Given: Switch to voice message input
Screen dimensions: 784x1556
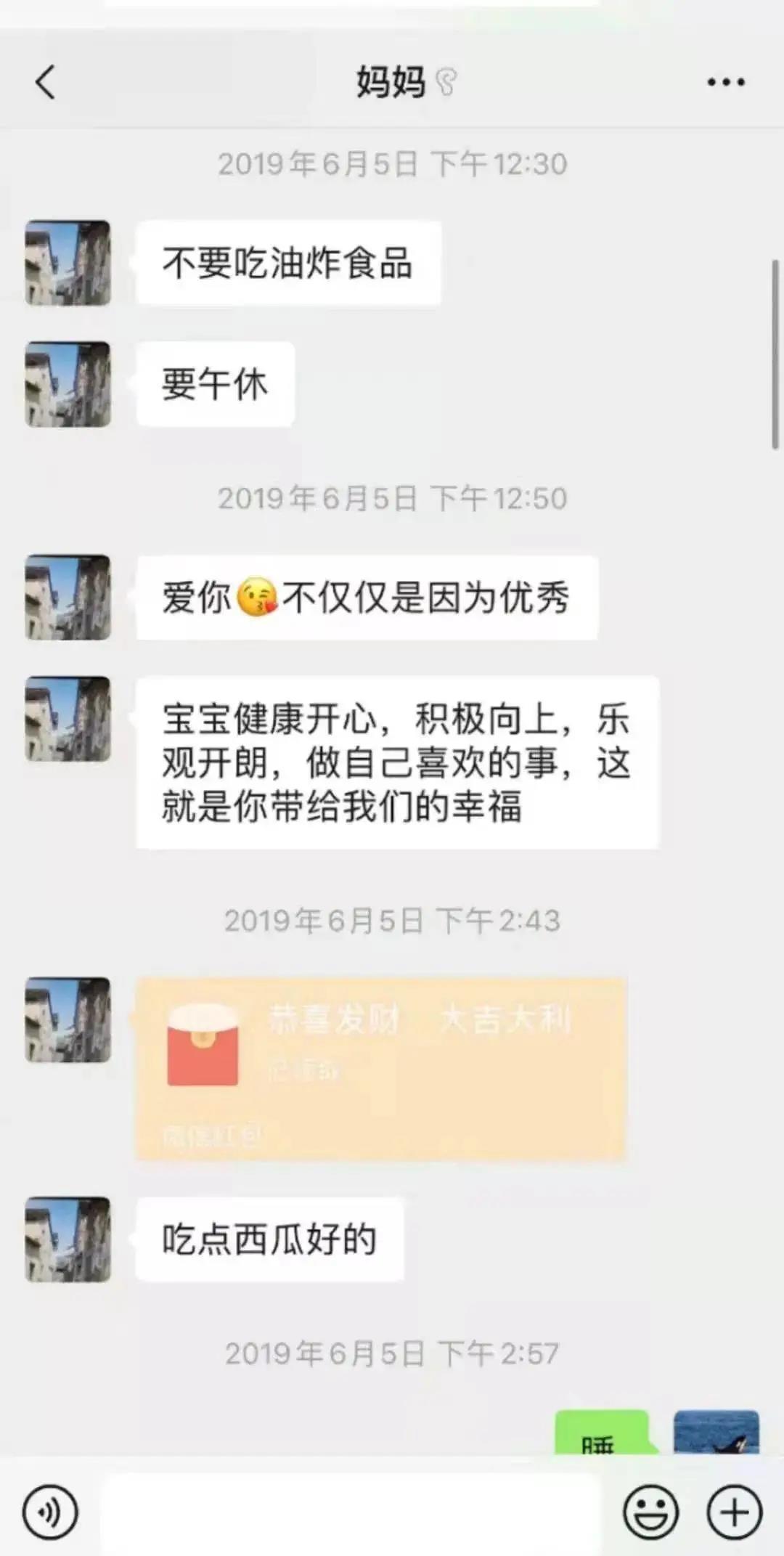Looking at the screenshot, I should pos(49,1512).
